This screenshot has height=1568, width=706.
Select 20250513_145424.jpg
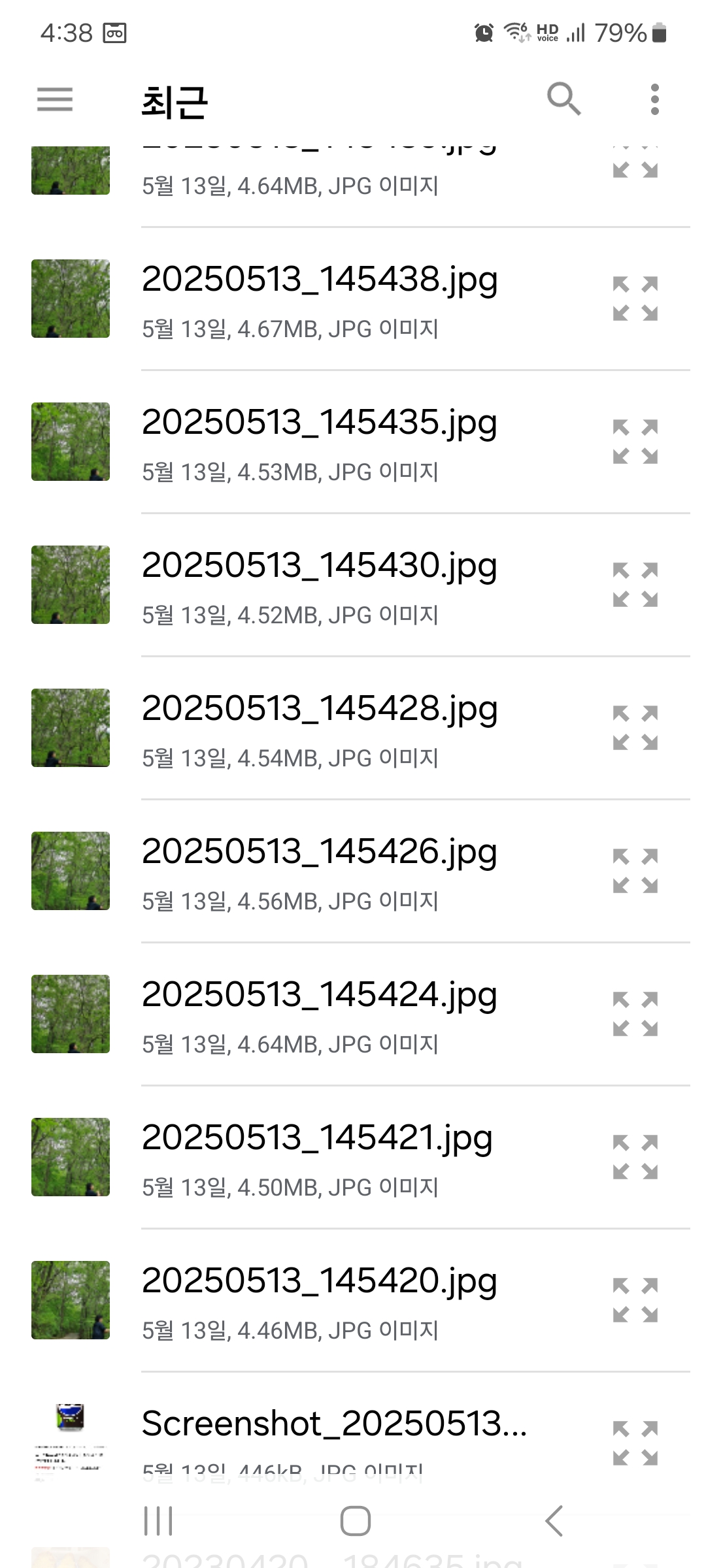pos(320,1015)
